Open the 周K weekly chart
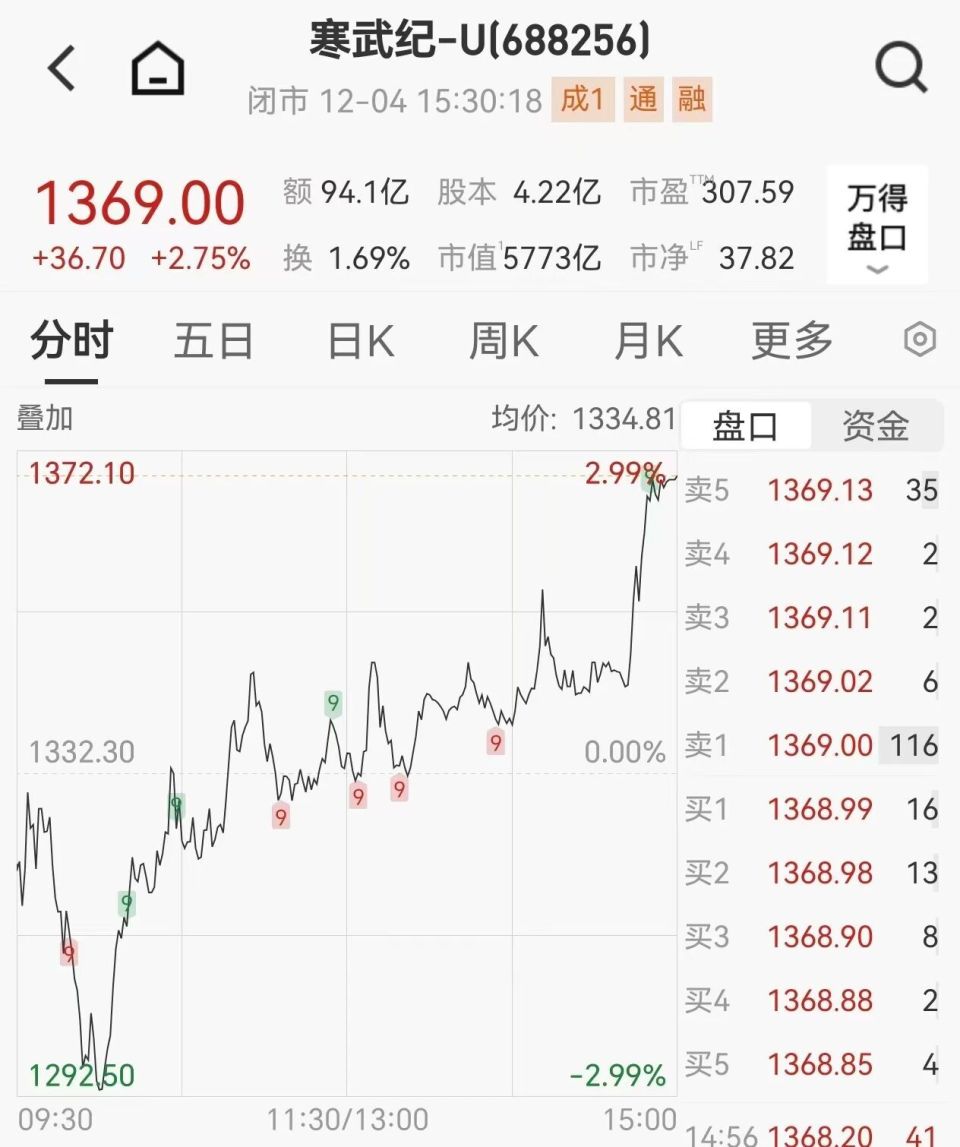 click(502, 341)
